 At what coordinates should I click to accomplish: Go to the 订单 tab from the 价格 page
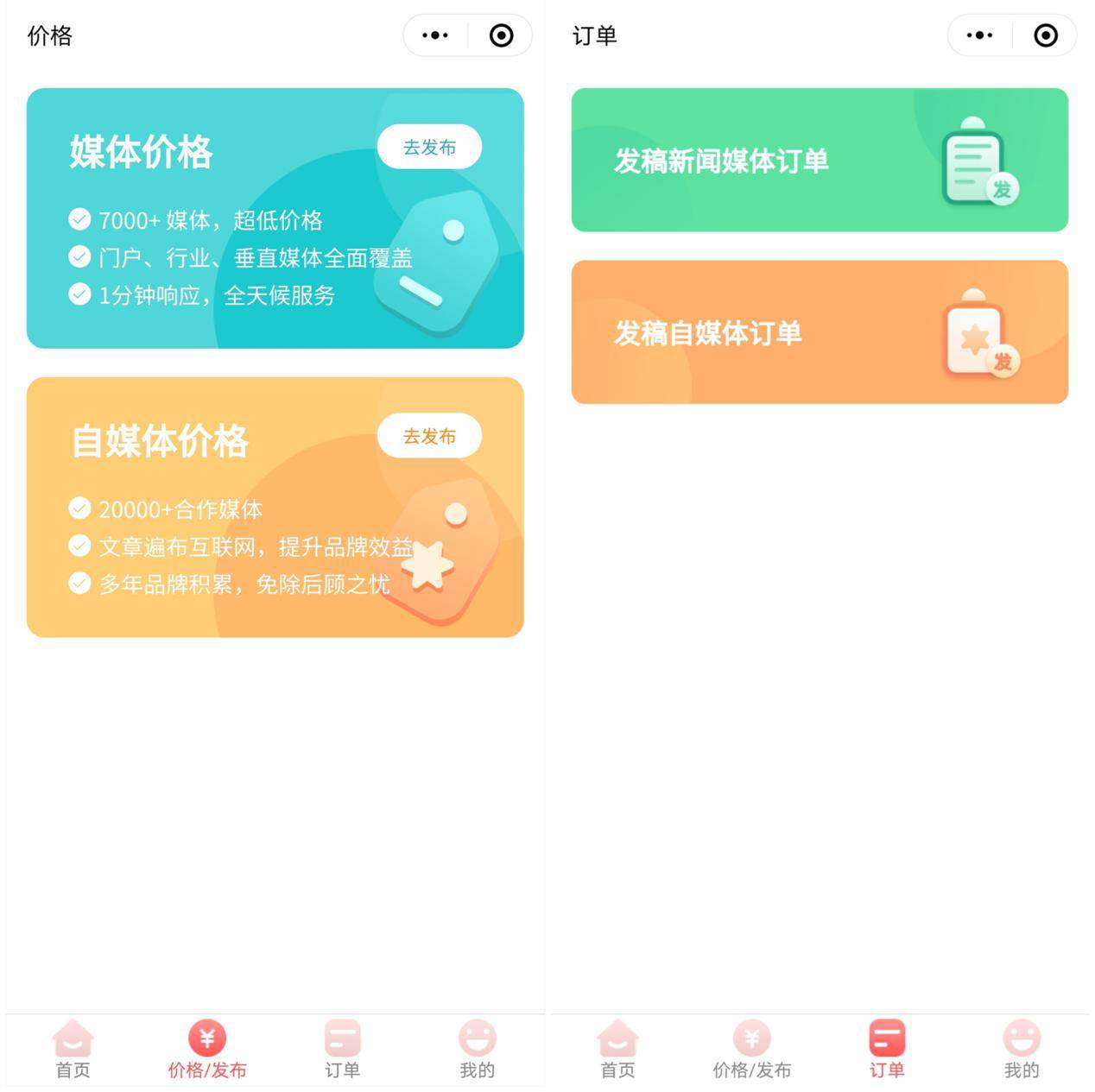point(342,1049)
